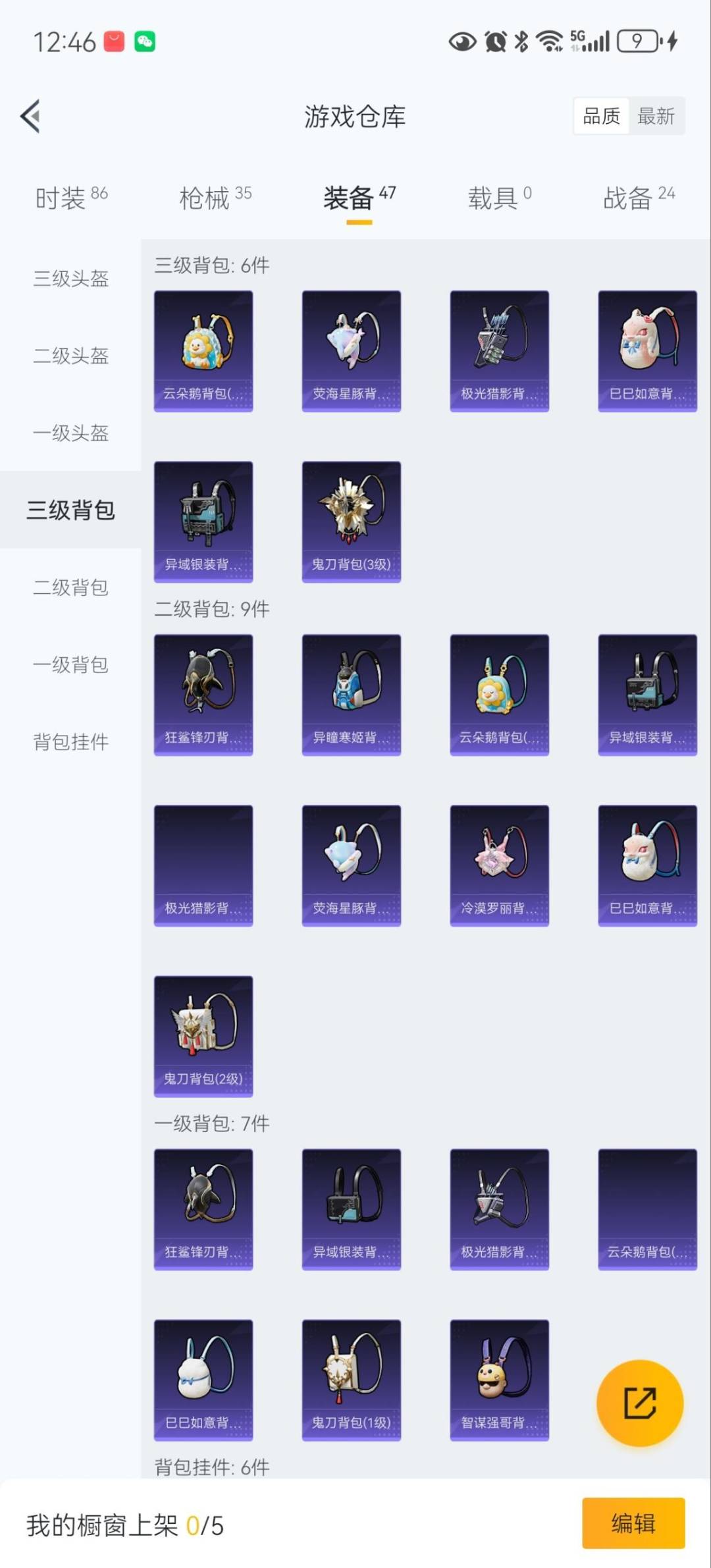
Task: Jump to 背包挂件 category
Action: click(70, 742)
